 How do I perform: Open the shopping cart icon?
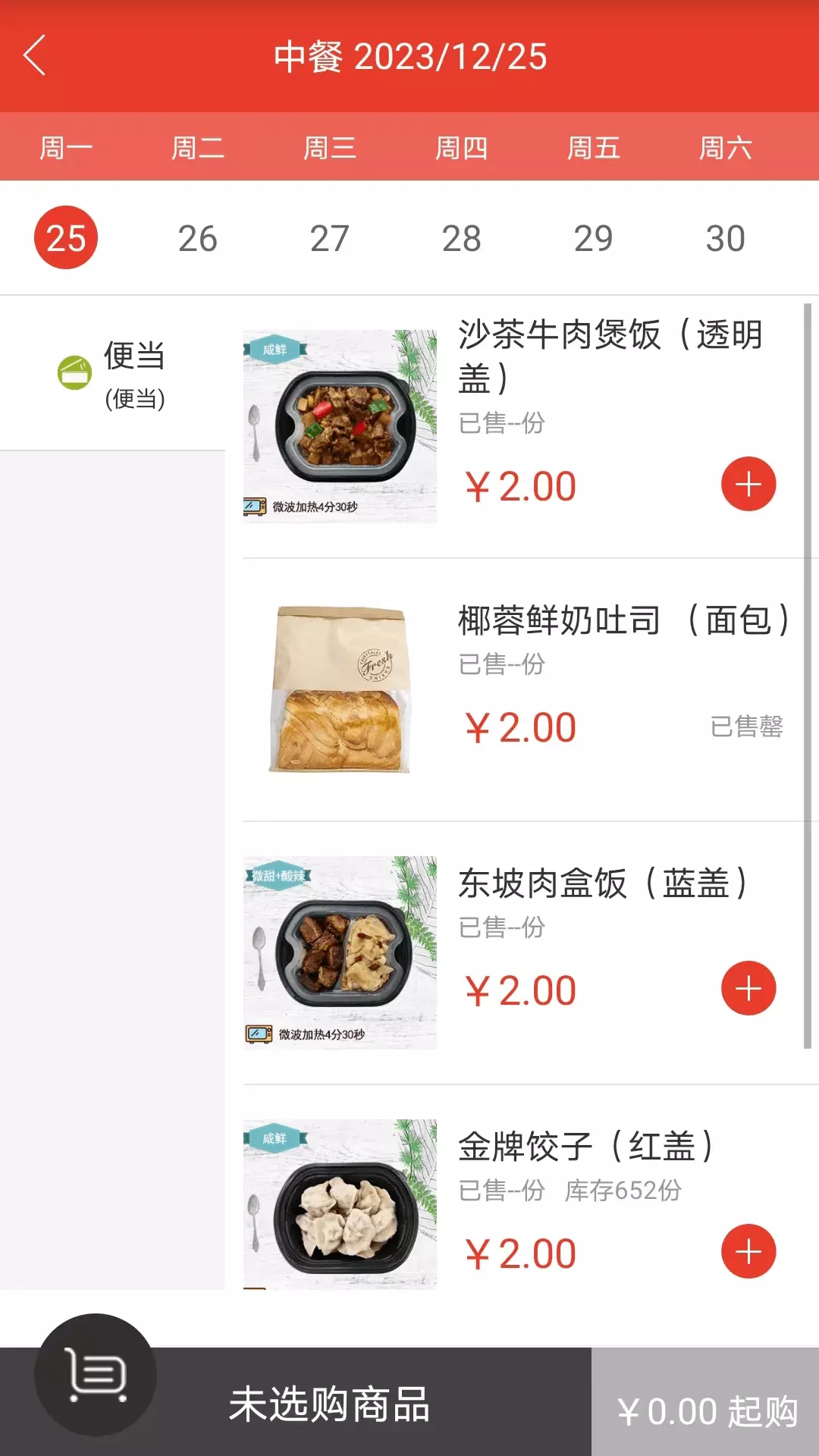[96, 1374]
